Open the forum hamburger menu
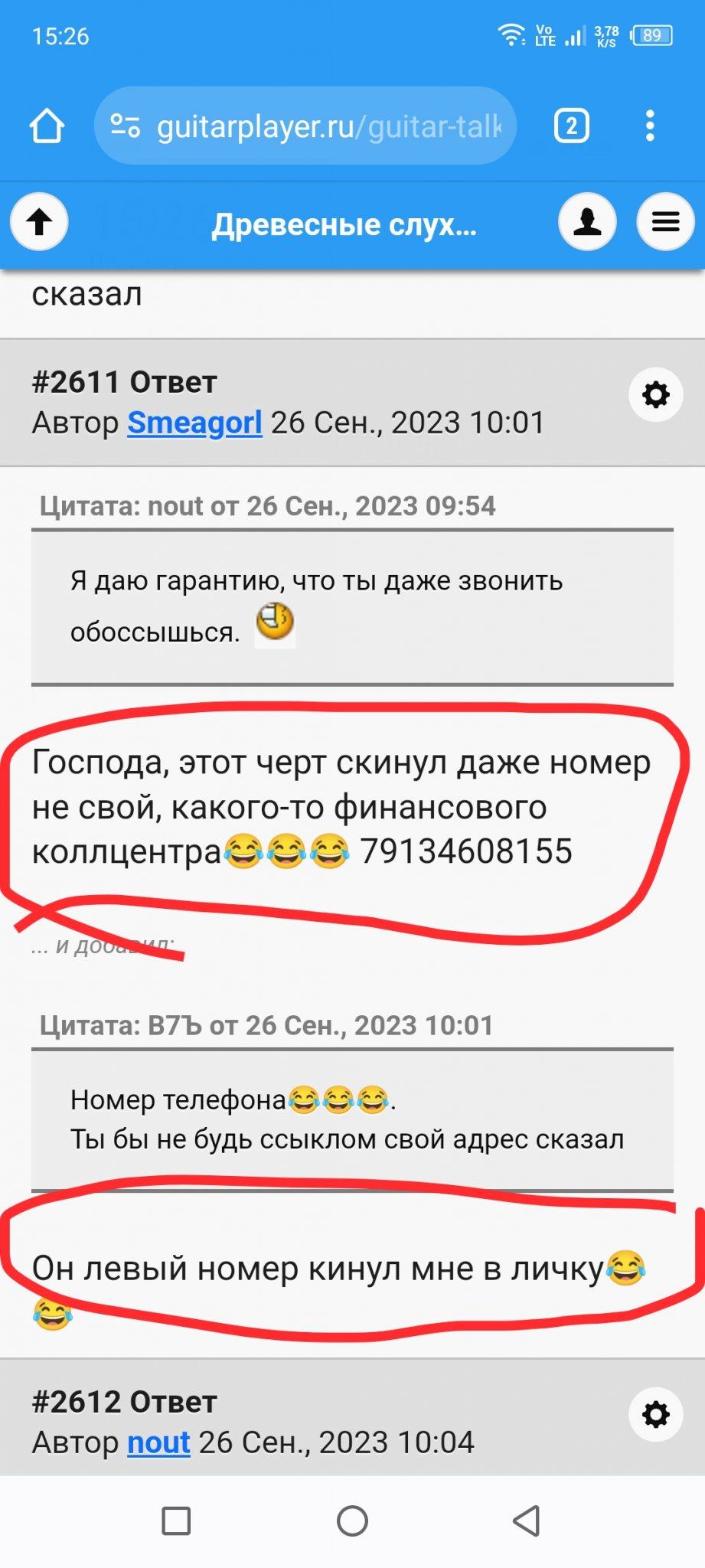705x1568 pixels. pyautogui.click(x=665, y=222)
